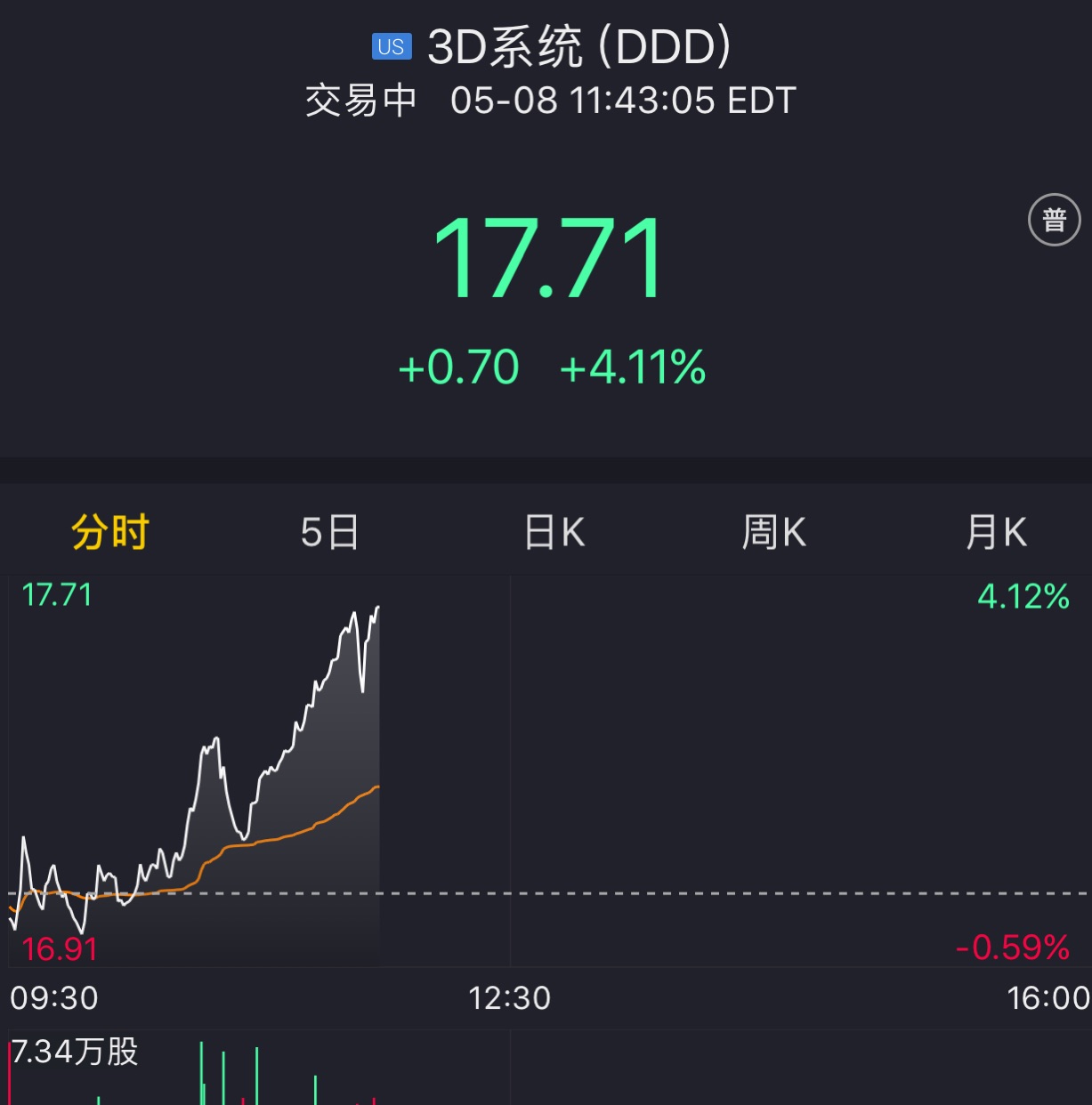Switch to the 分时 intraday chart tab
Viewport: 1092px width, 1105px height.
click(x=109, y=532)
